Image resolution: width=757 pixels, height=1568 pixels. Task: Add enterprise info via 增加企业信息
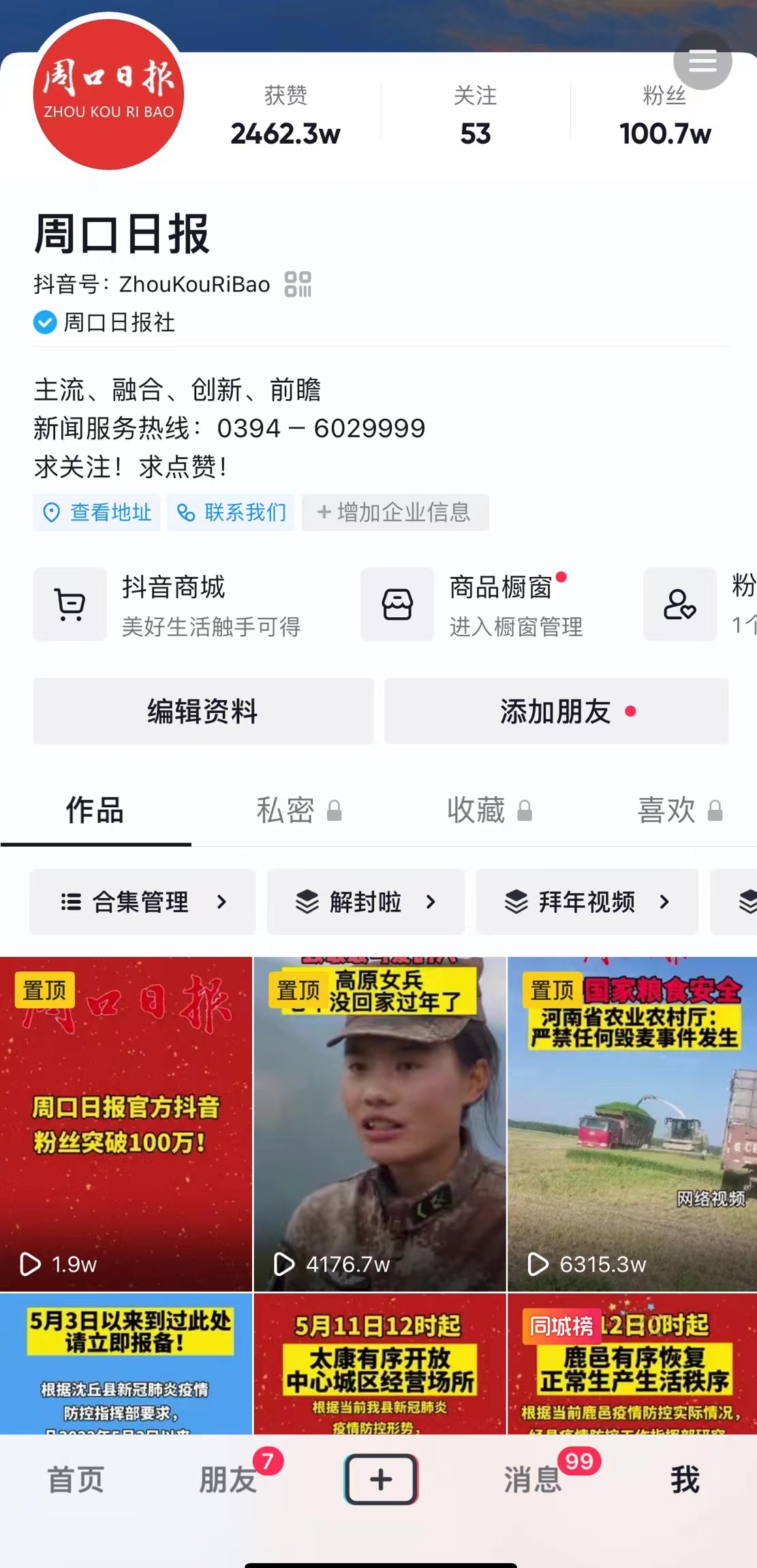(x=395, y=512)
